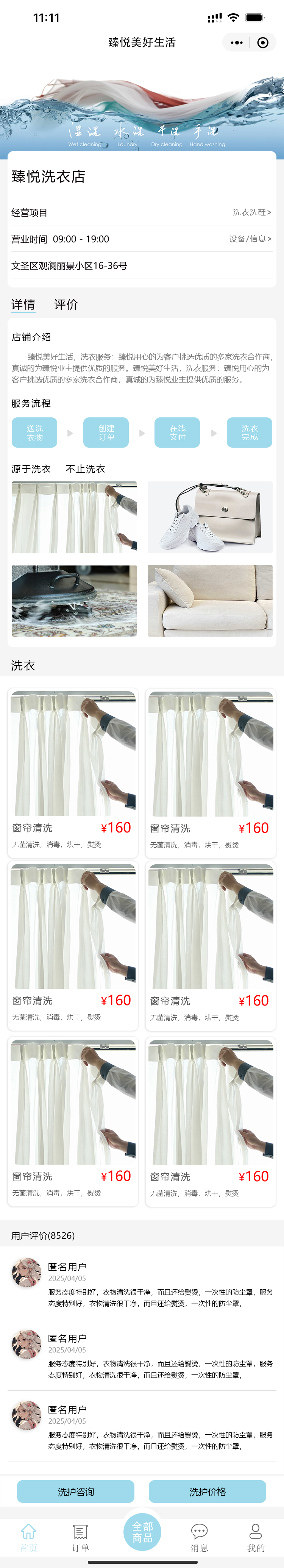Open the mini program more options menu
The image size is (284, 1568).
[237, 42]
